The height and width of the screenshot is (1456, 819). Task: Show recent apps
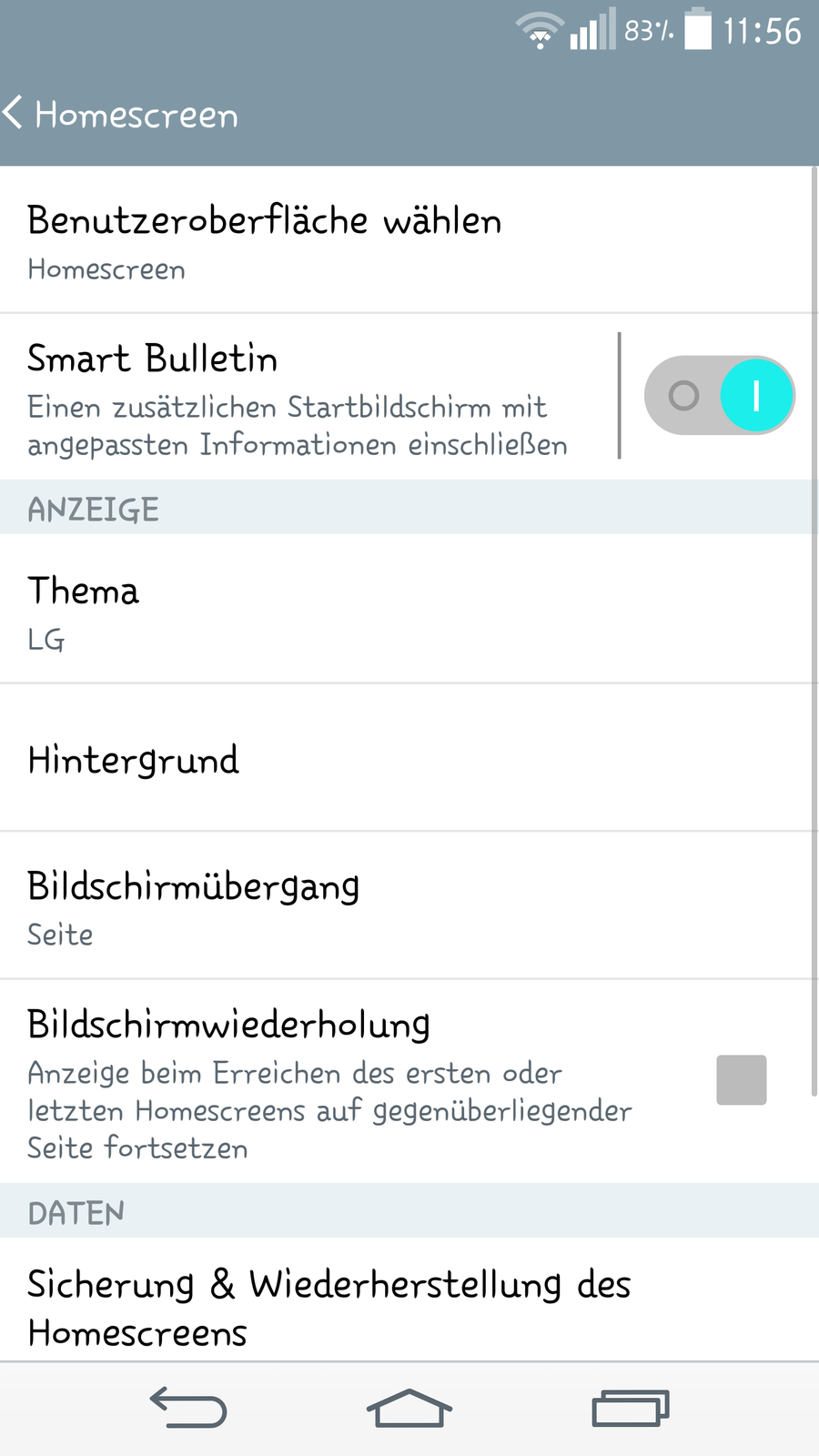tap(631, 1409)
